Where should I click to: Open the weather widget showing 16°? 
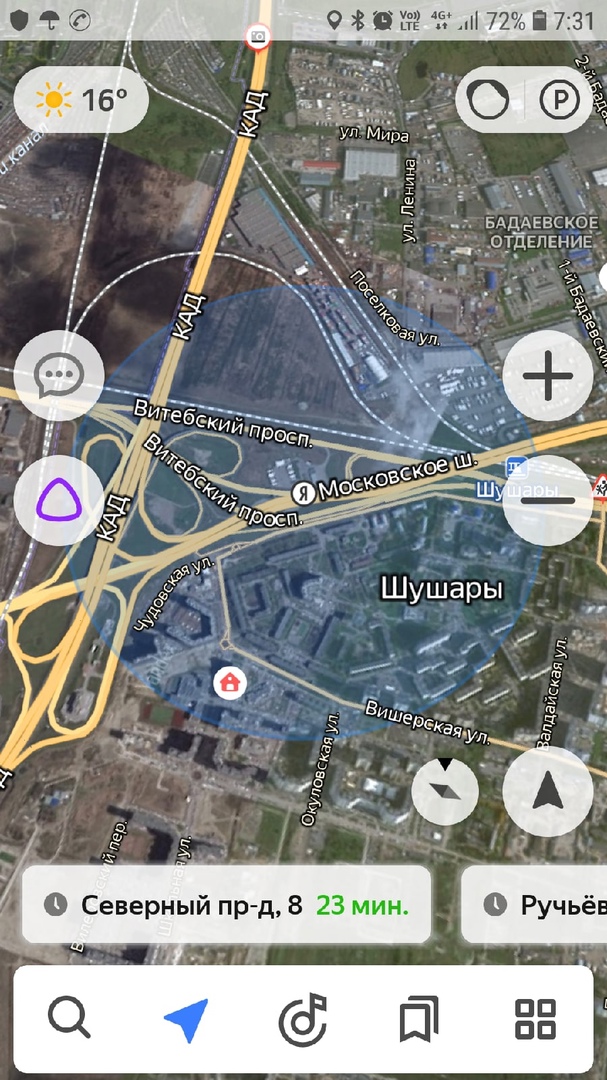tap(81, 100)
